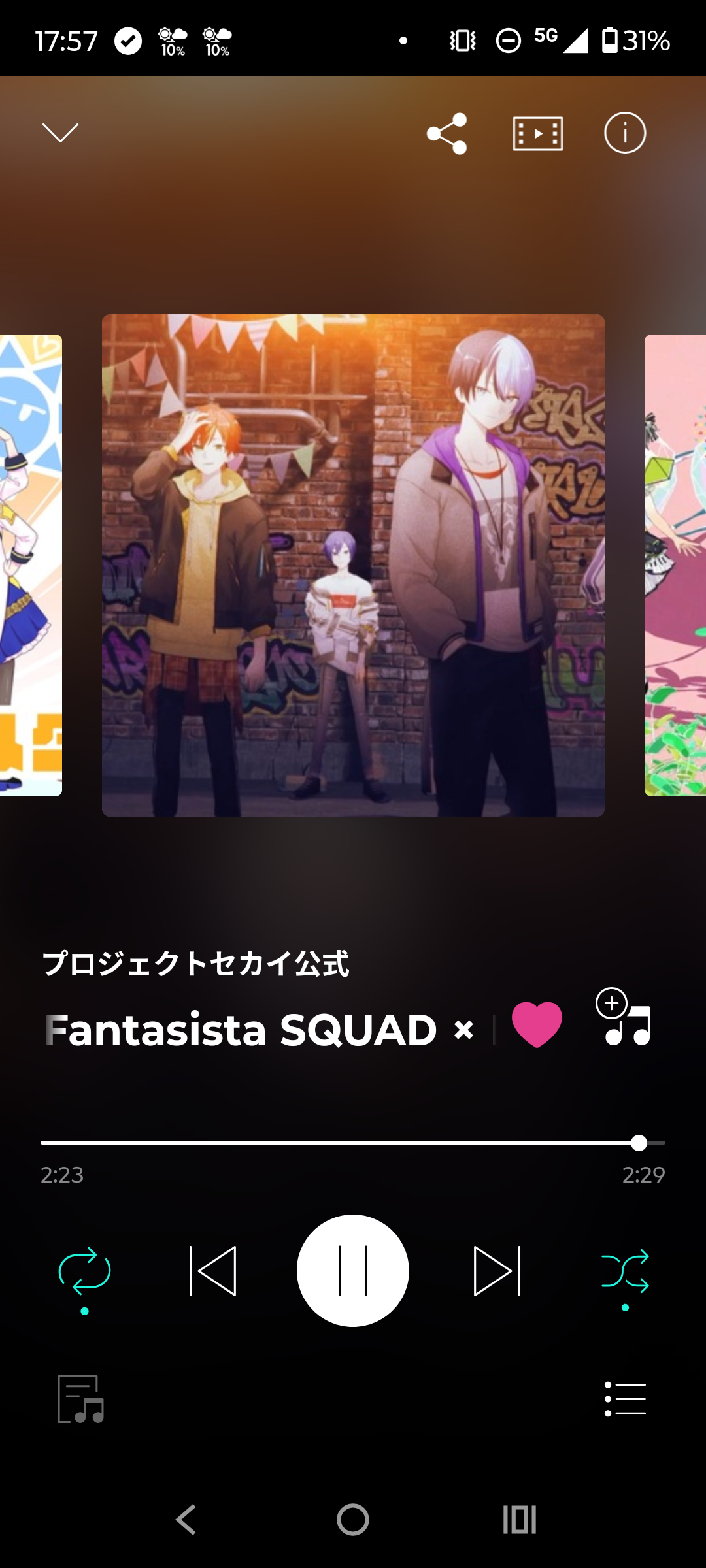Unlike Fantasista SQUAD with the heart

point(537,1024)
